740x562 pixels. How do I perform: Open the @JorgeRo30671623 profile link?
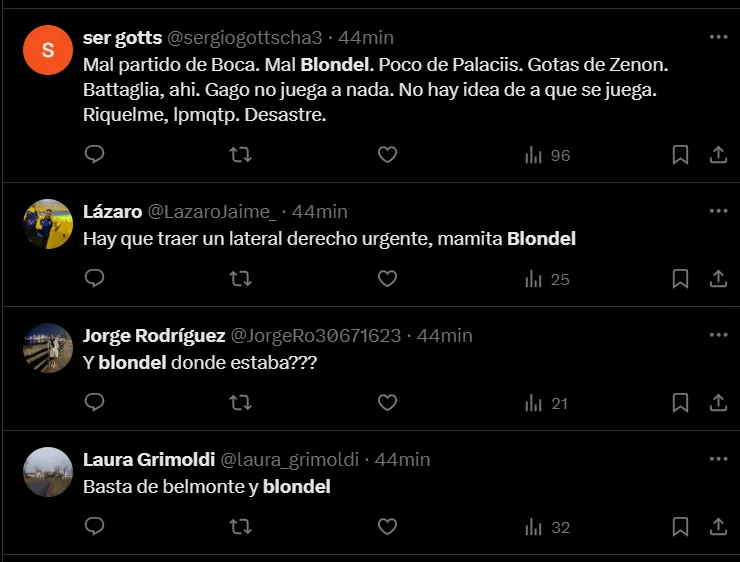pos(315,336)
